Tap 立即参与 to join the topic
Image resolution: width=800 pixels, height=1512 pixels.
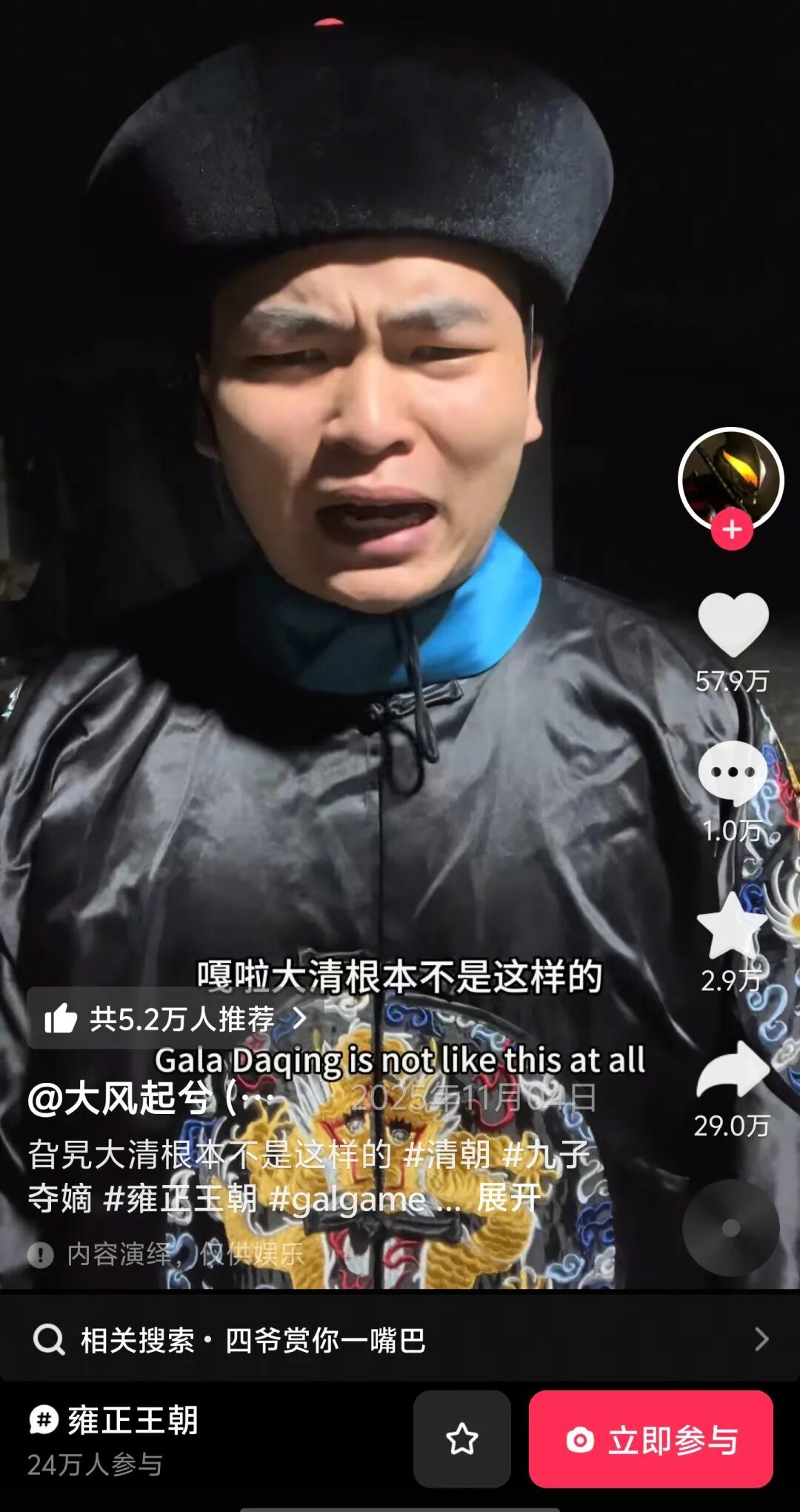coord(650,1439)
